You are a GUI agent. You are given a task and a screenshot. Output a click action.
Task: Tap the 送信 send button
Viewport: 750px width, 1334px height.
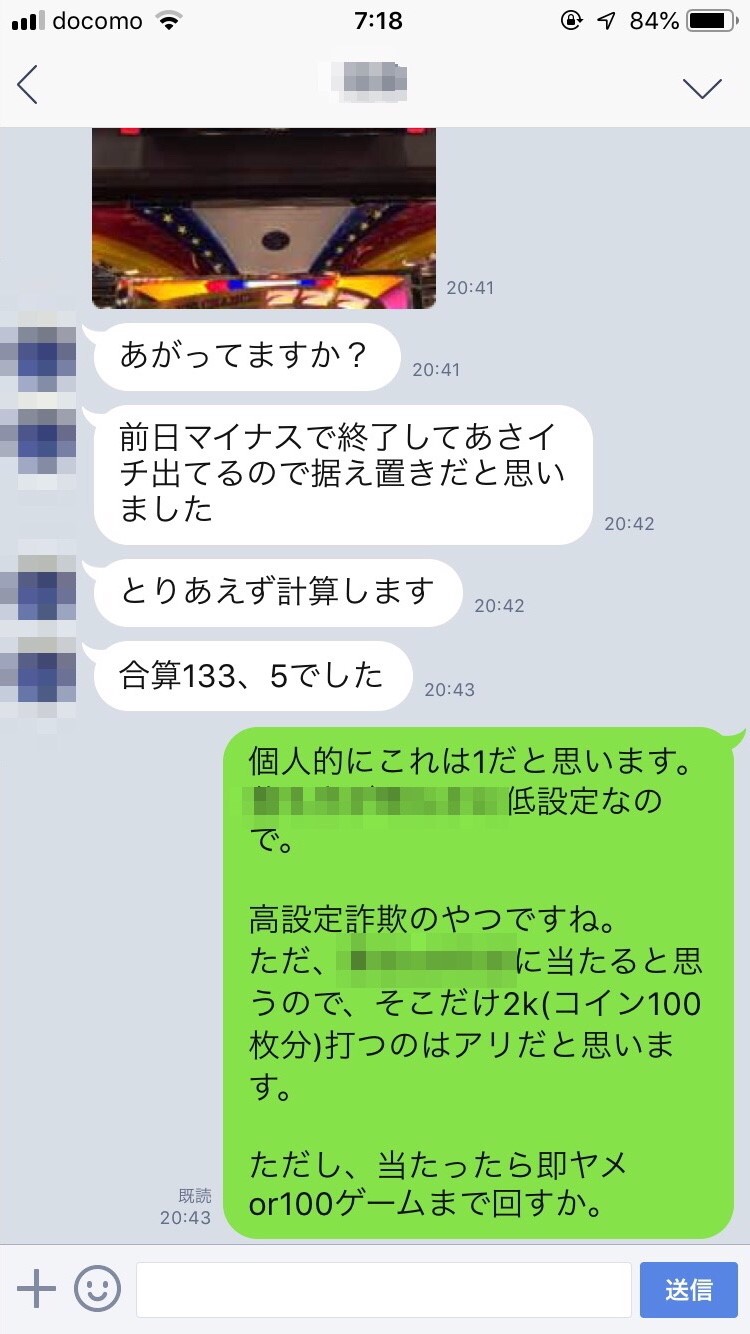click(689, 1289)
